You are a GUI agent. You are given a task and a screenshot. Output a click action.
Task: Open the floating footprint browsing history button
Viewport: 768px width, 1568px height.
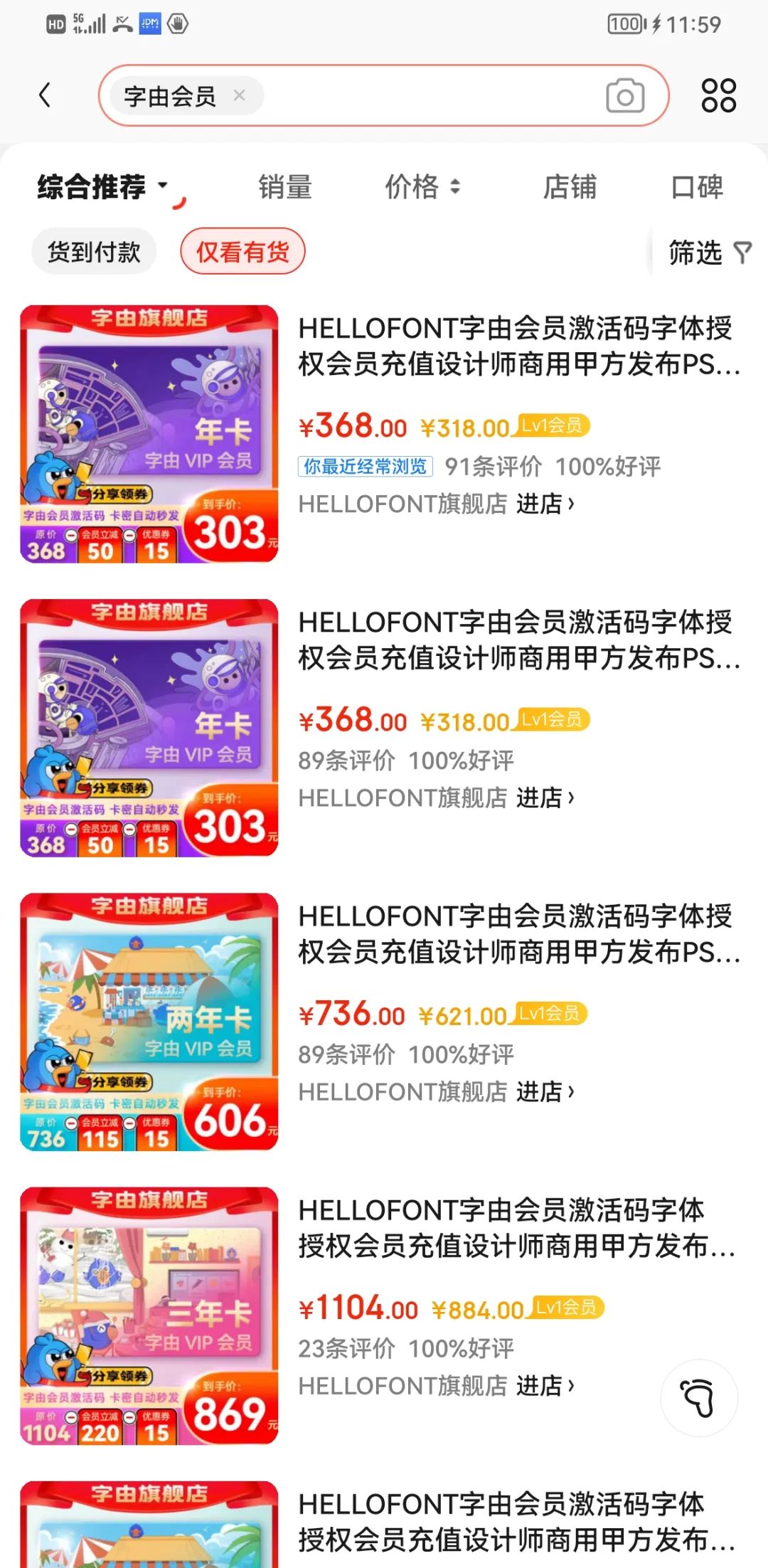(698, 1398)
